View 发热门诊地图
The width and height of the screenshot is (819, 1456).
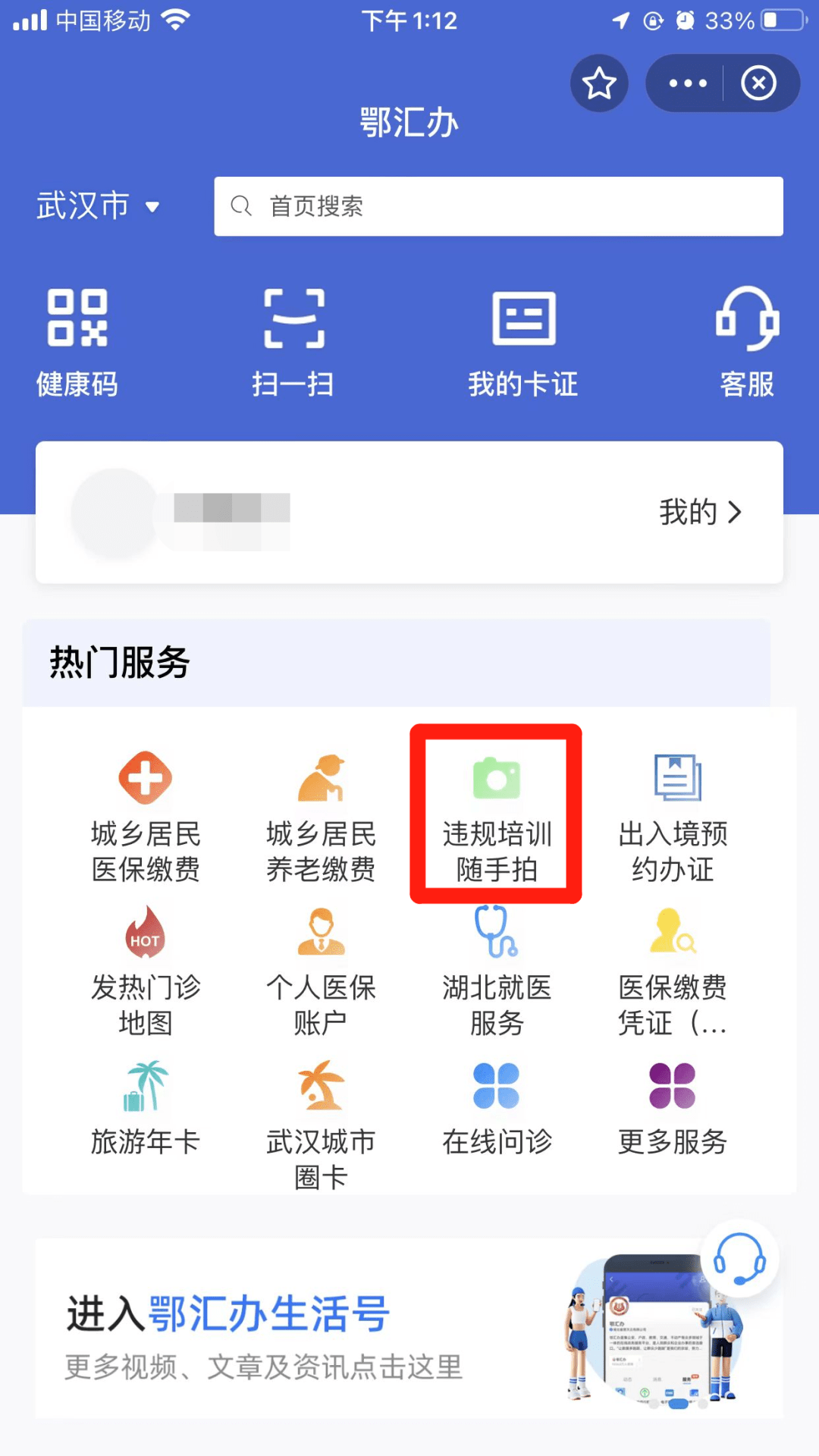click(x=145, y=971)
